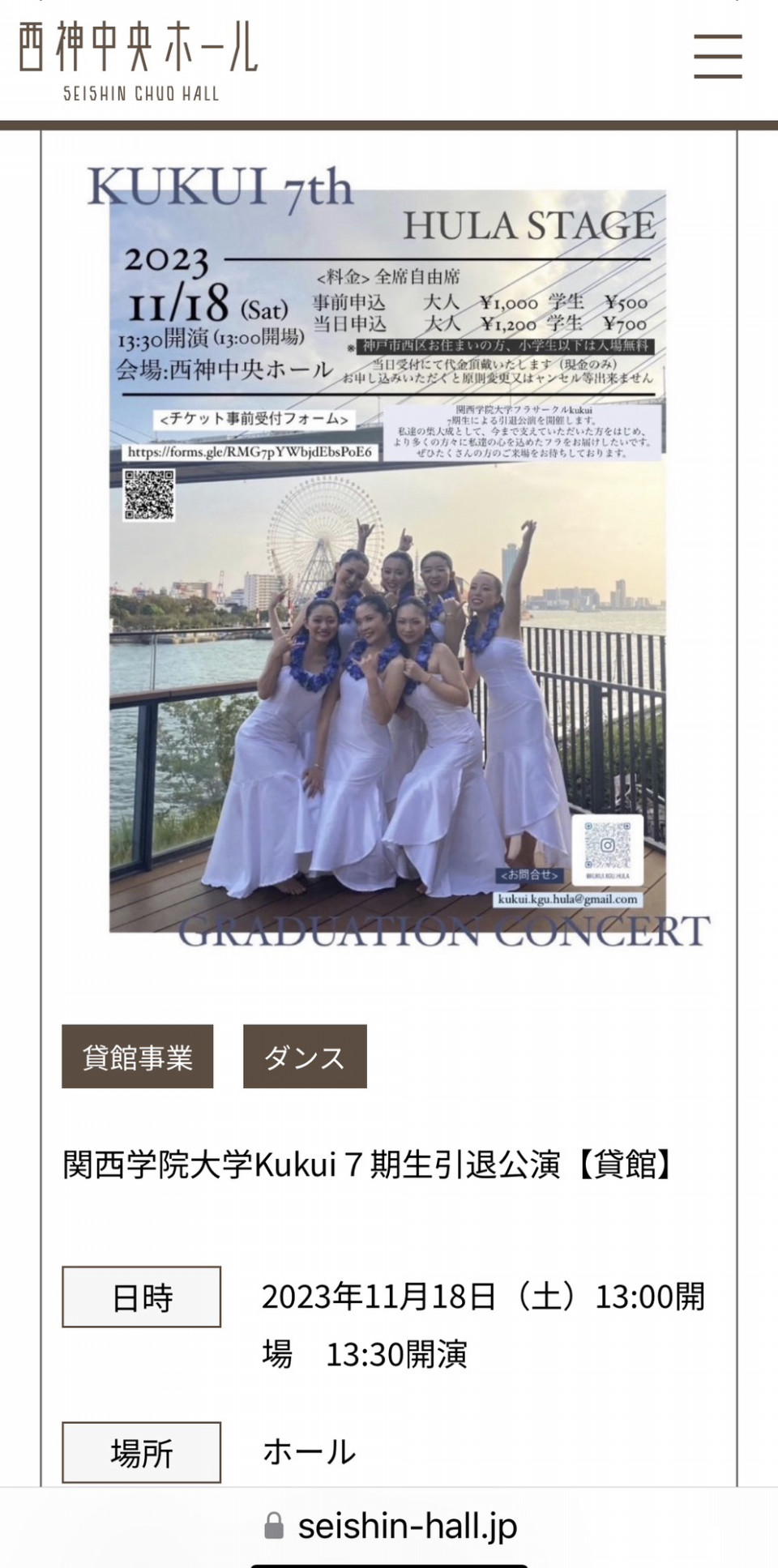Screen dimensions: 778x1568
Task: Go to the Seishin Chuo Hall homepage logo
Action: (x=139, y=61)
